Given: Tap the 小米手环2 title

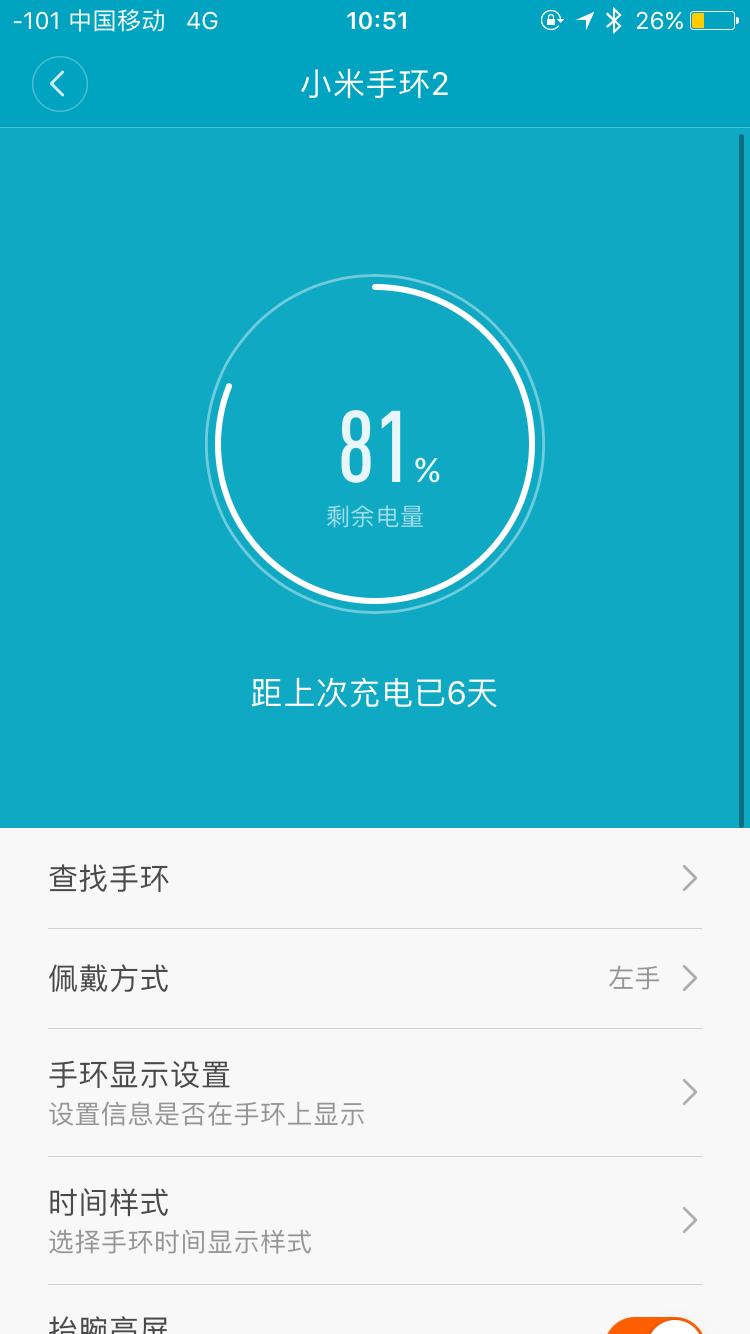Looking at the screenshot, I should [x=375, y=84].
